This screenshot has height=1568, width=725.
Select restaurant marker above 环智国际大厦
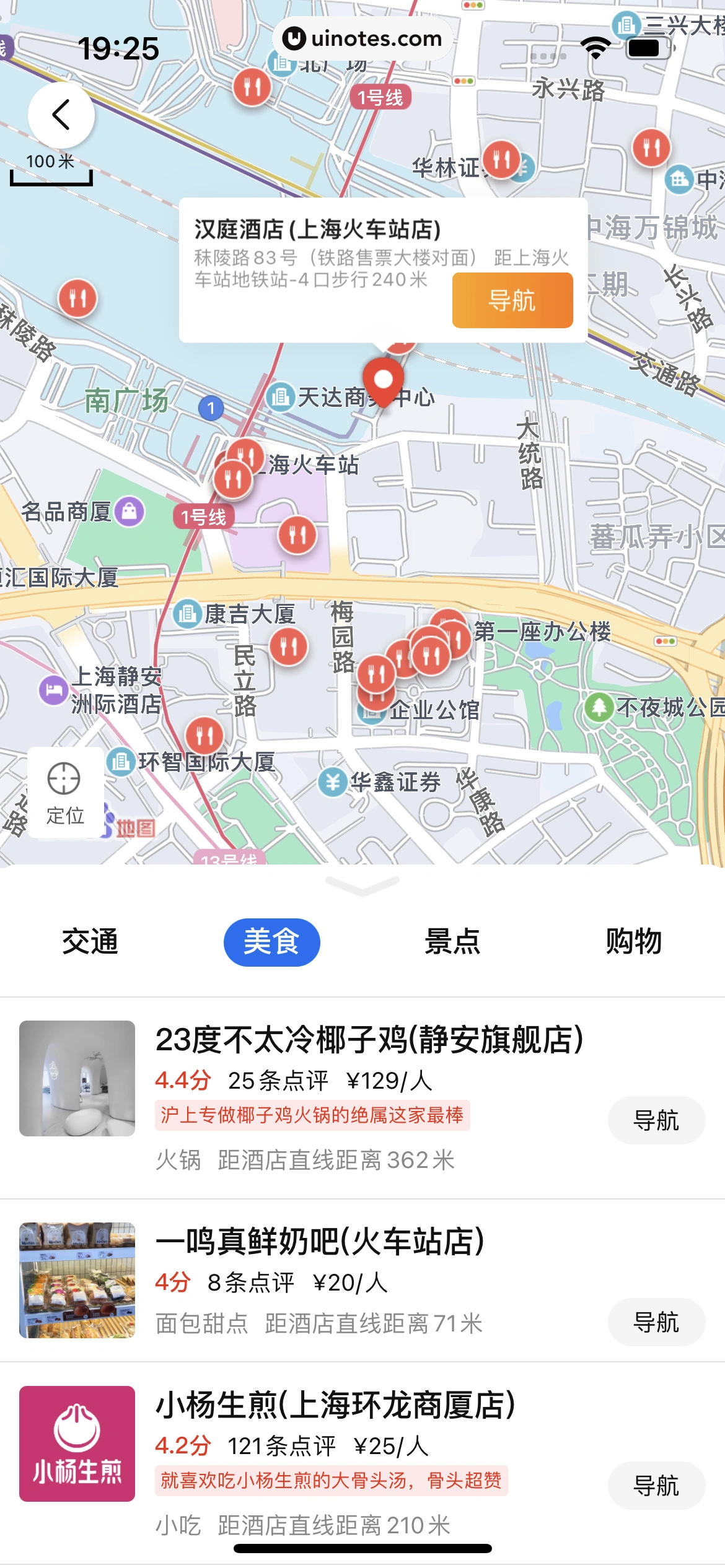204,736
